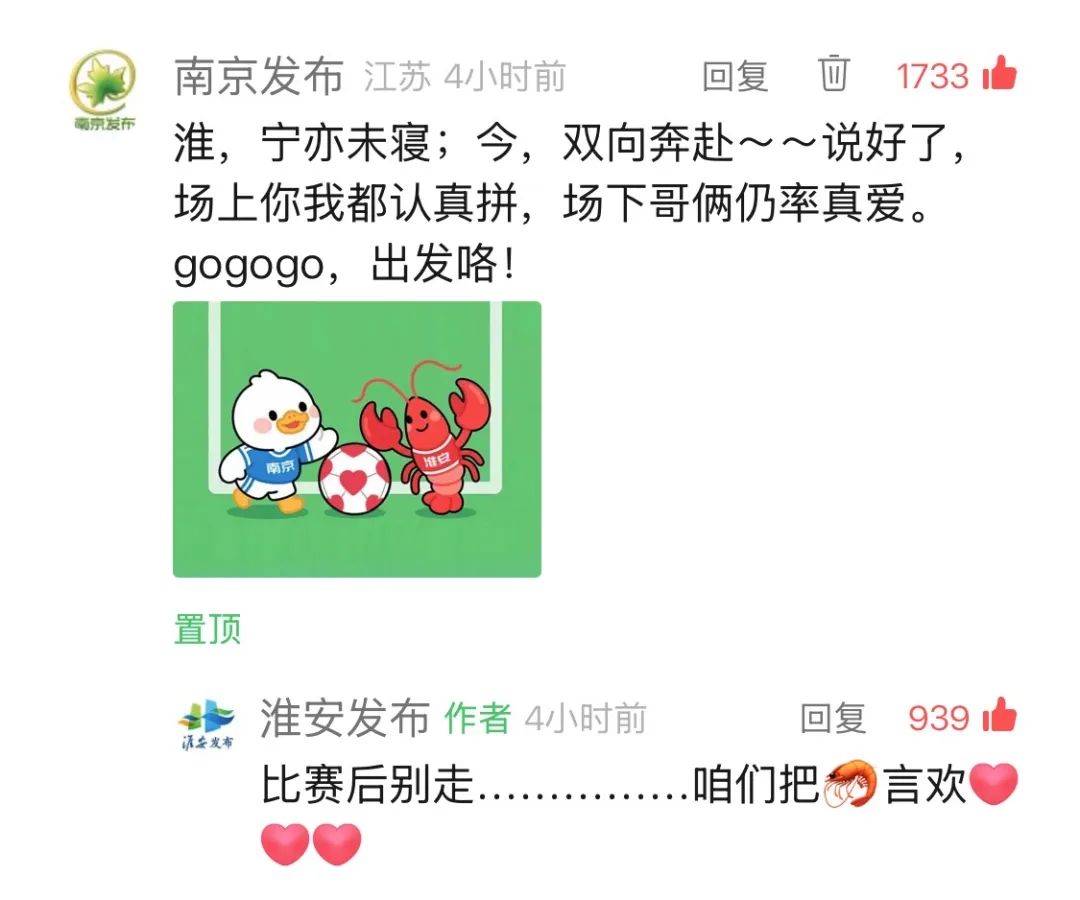Delete 南京发布's comment with trash icon

(x=834, y=75)
